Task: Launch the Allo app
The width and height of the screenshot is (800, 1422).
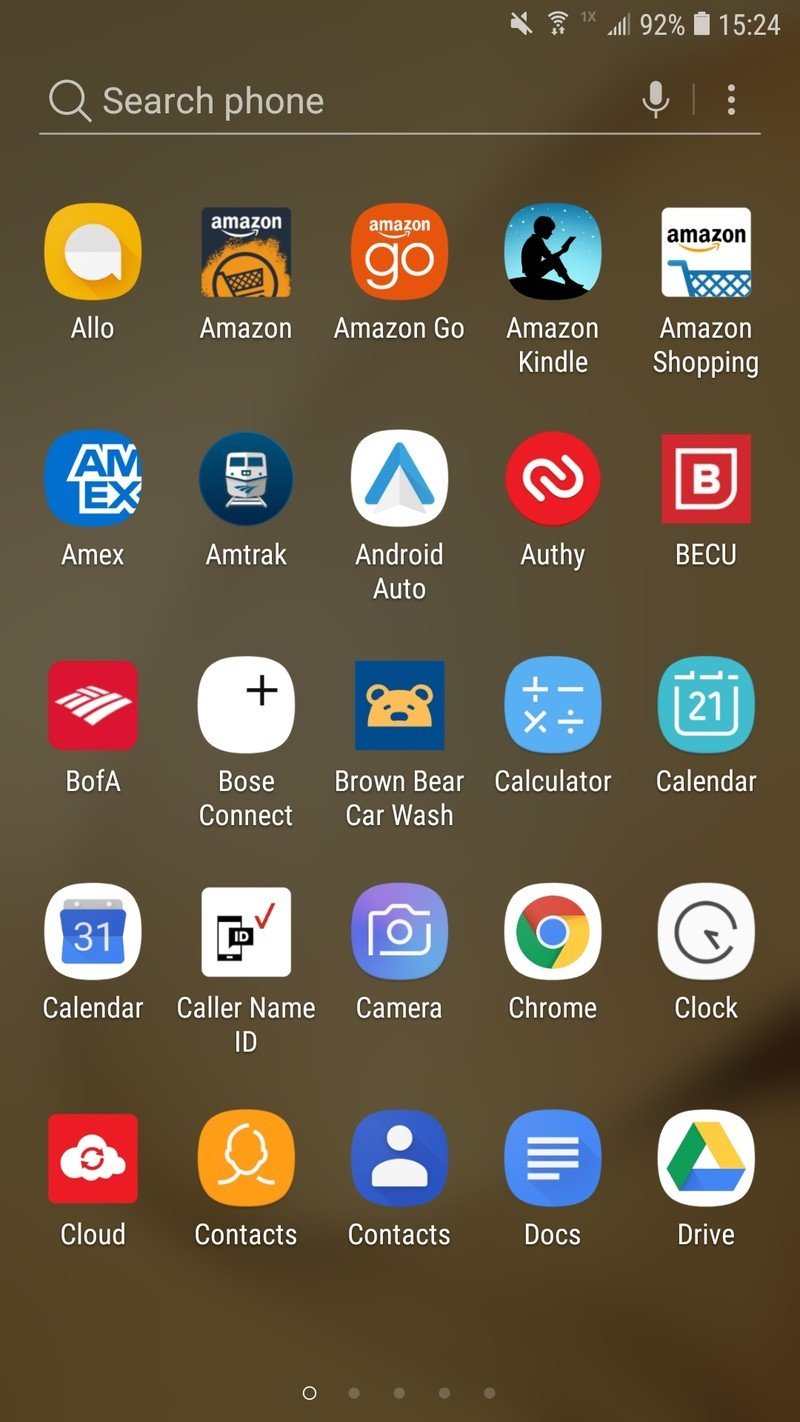Action: point(93,252)
